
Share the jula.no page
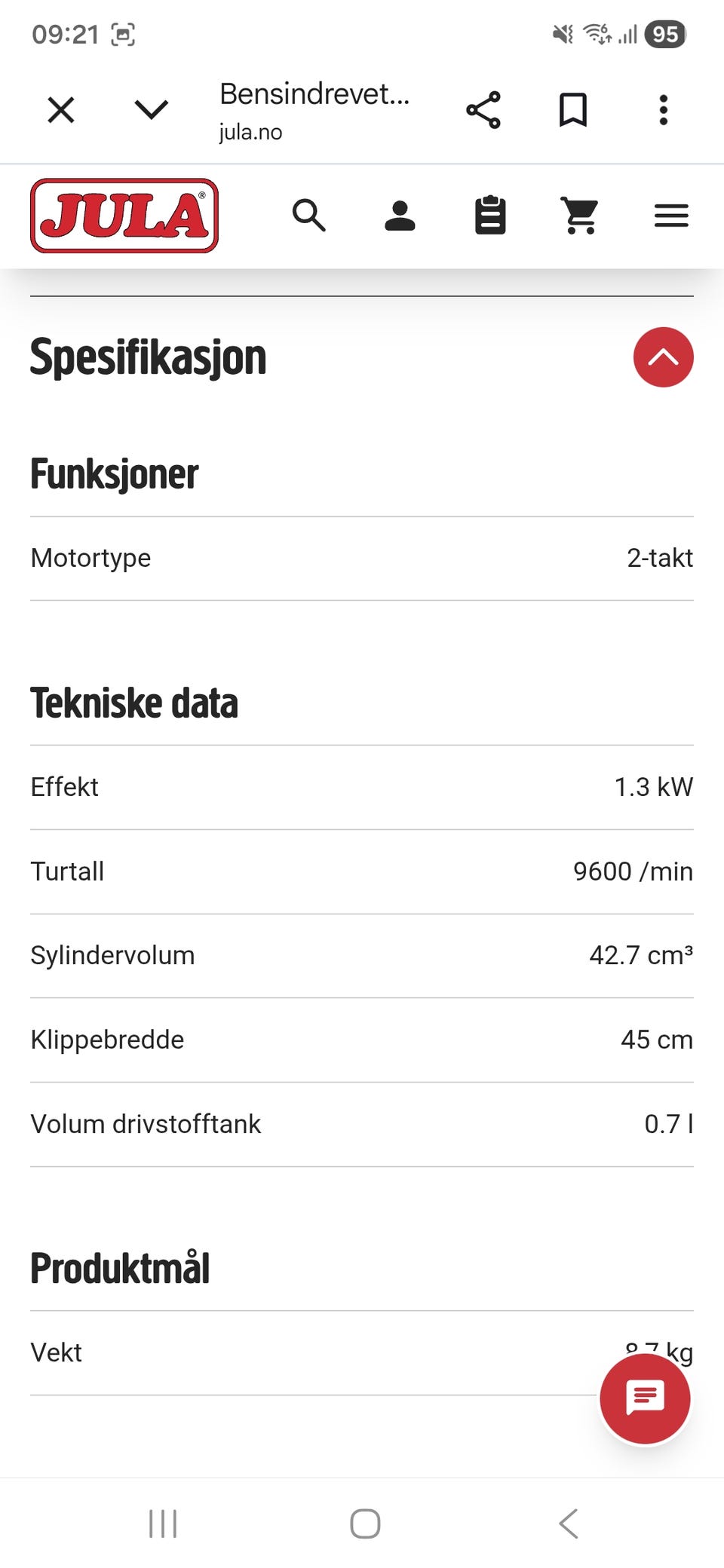point(483,110)
